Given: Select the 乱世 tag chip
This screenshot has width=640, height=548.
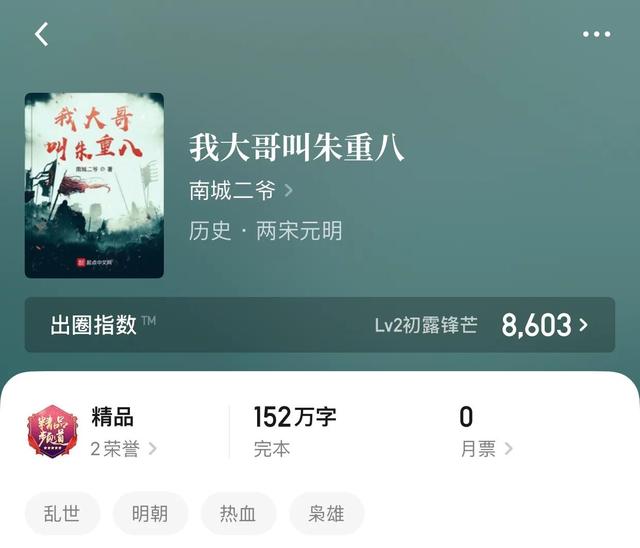Looking at the screenshot, I should click(x=62, y=514).
